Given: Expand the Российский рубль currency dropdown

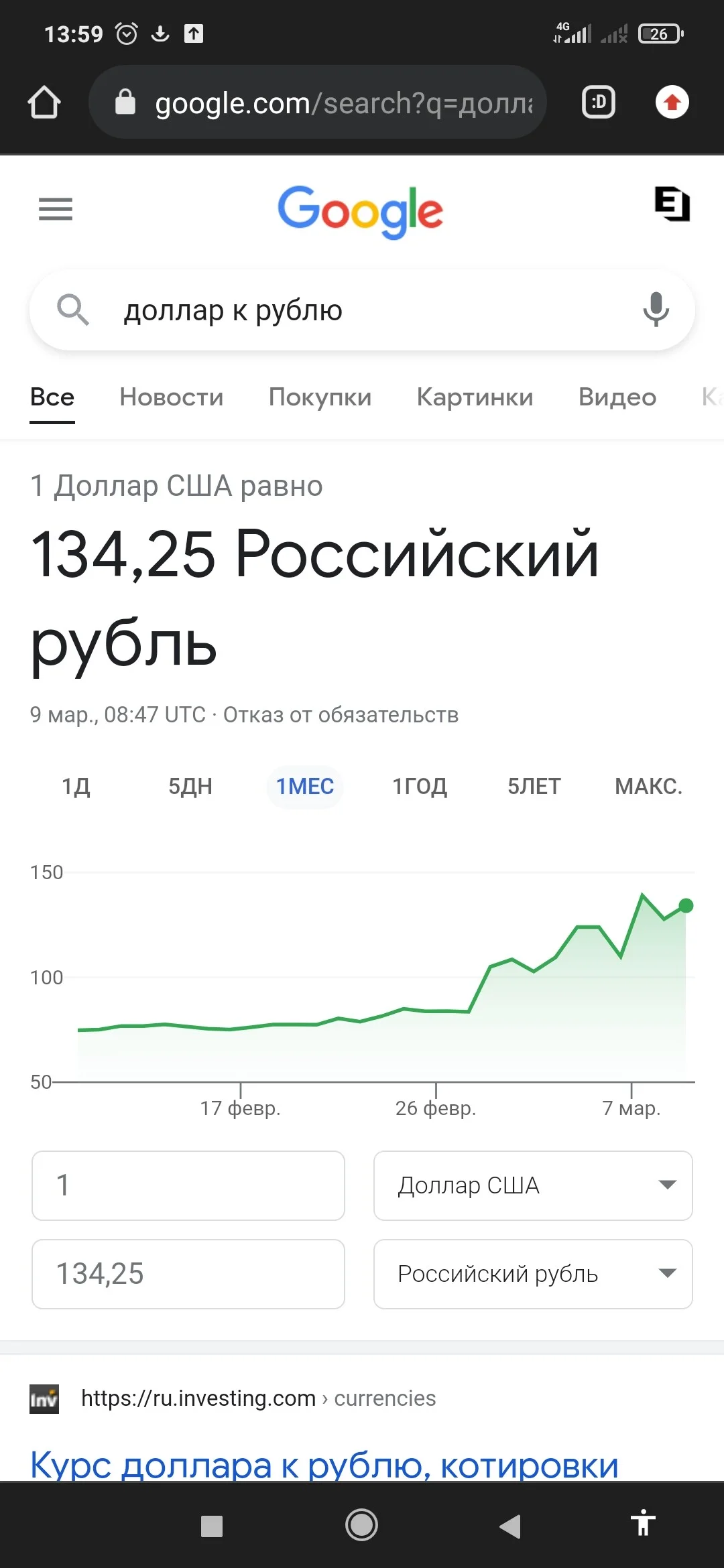Looking at the screenshot, I should (x=533, y=1274).
